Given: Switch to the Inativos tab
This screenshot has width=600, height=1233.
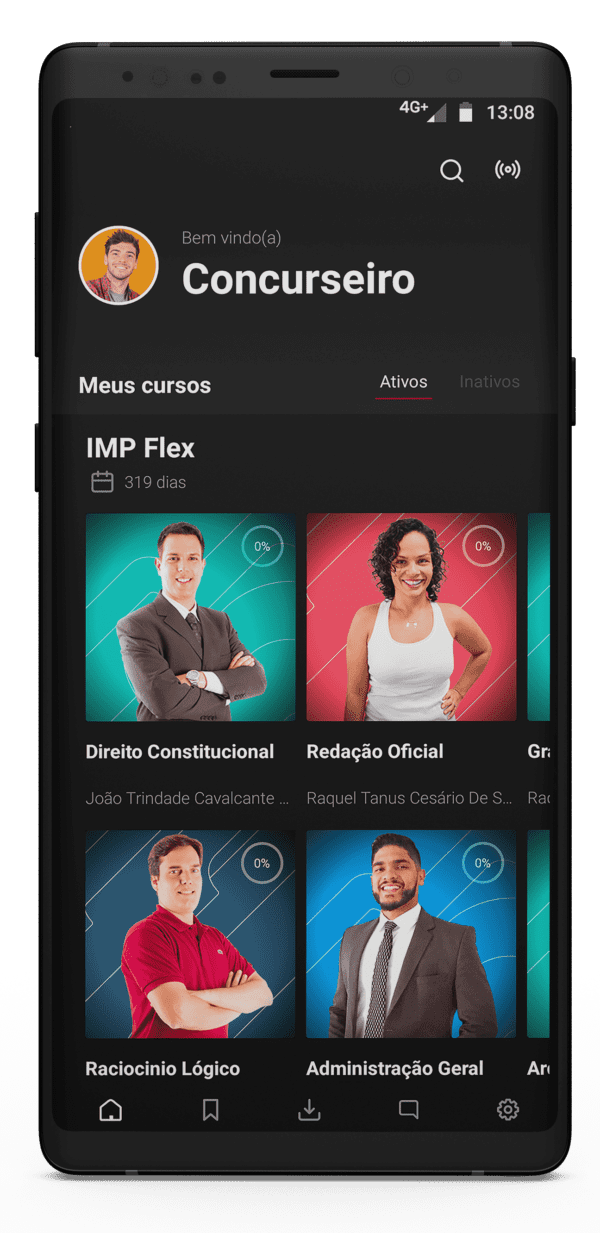Looking at the screenshot, I should tap(489, 382).
